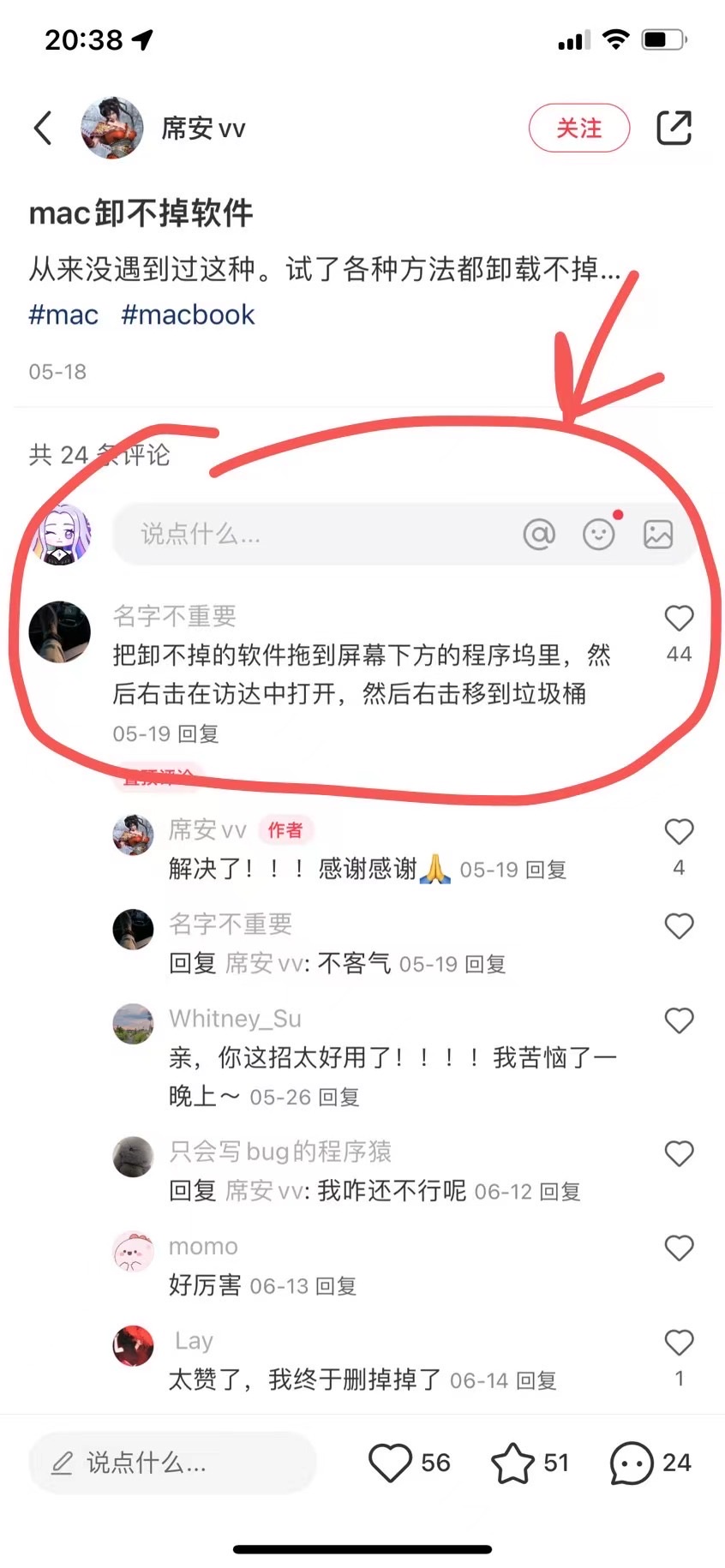Reply to 名字不重要's 05-19 top comment

199,734
